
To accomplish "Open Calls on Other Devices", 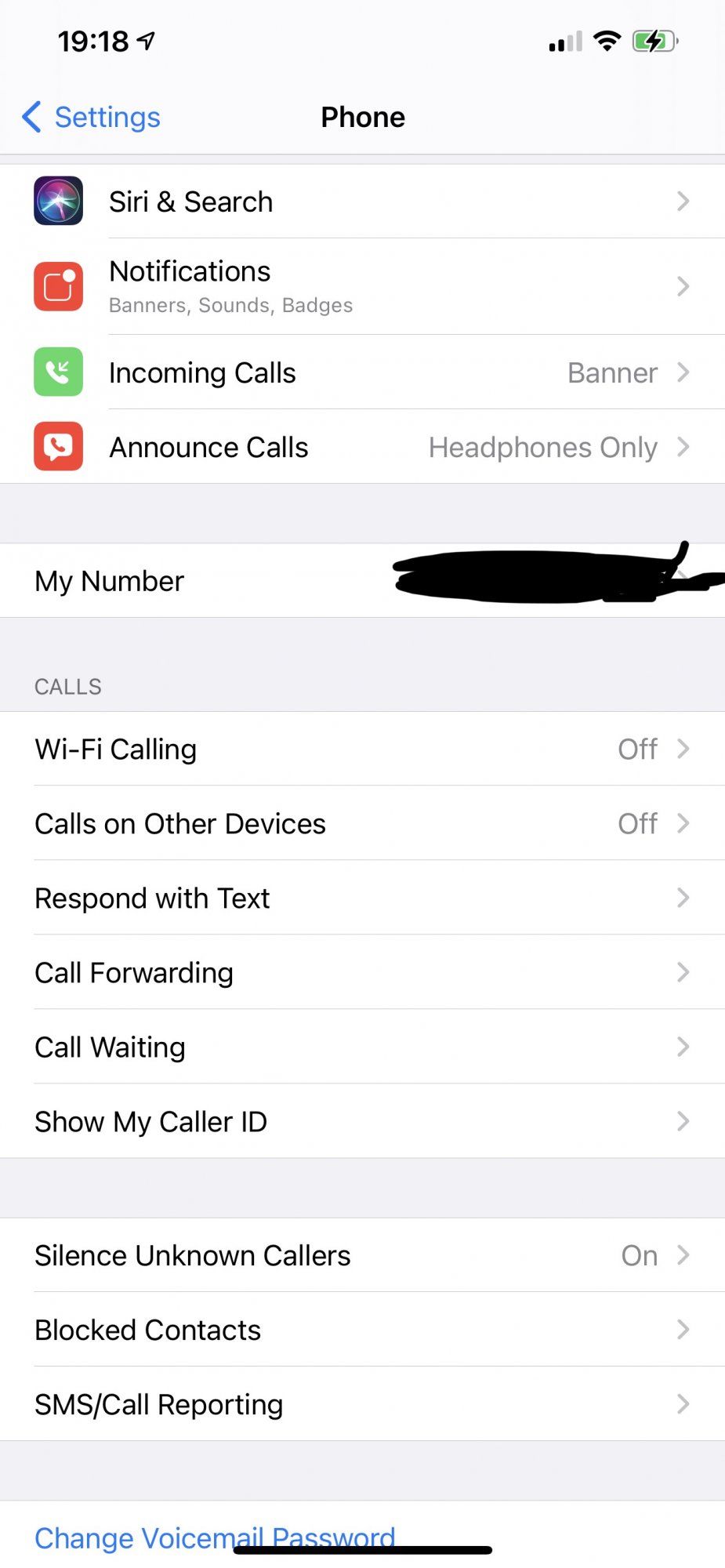I will tap(362, 823).
